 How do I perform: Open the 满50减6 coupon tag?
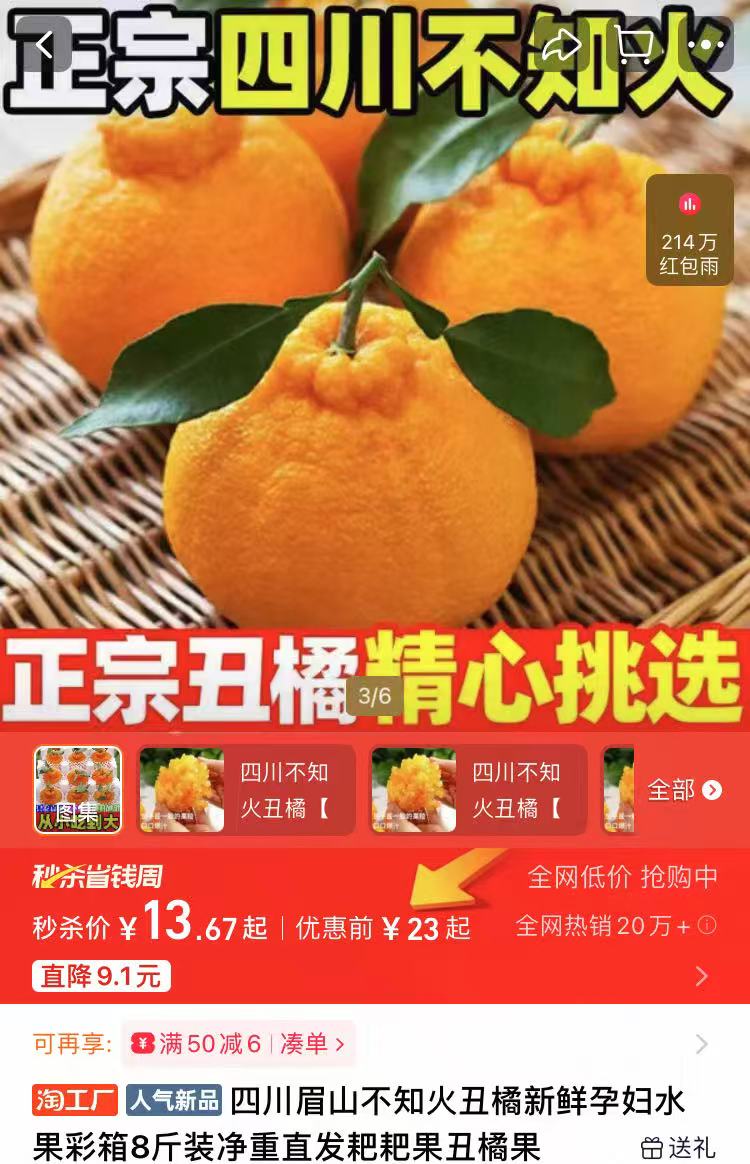[x=198, y=1045]
